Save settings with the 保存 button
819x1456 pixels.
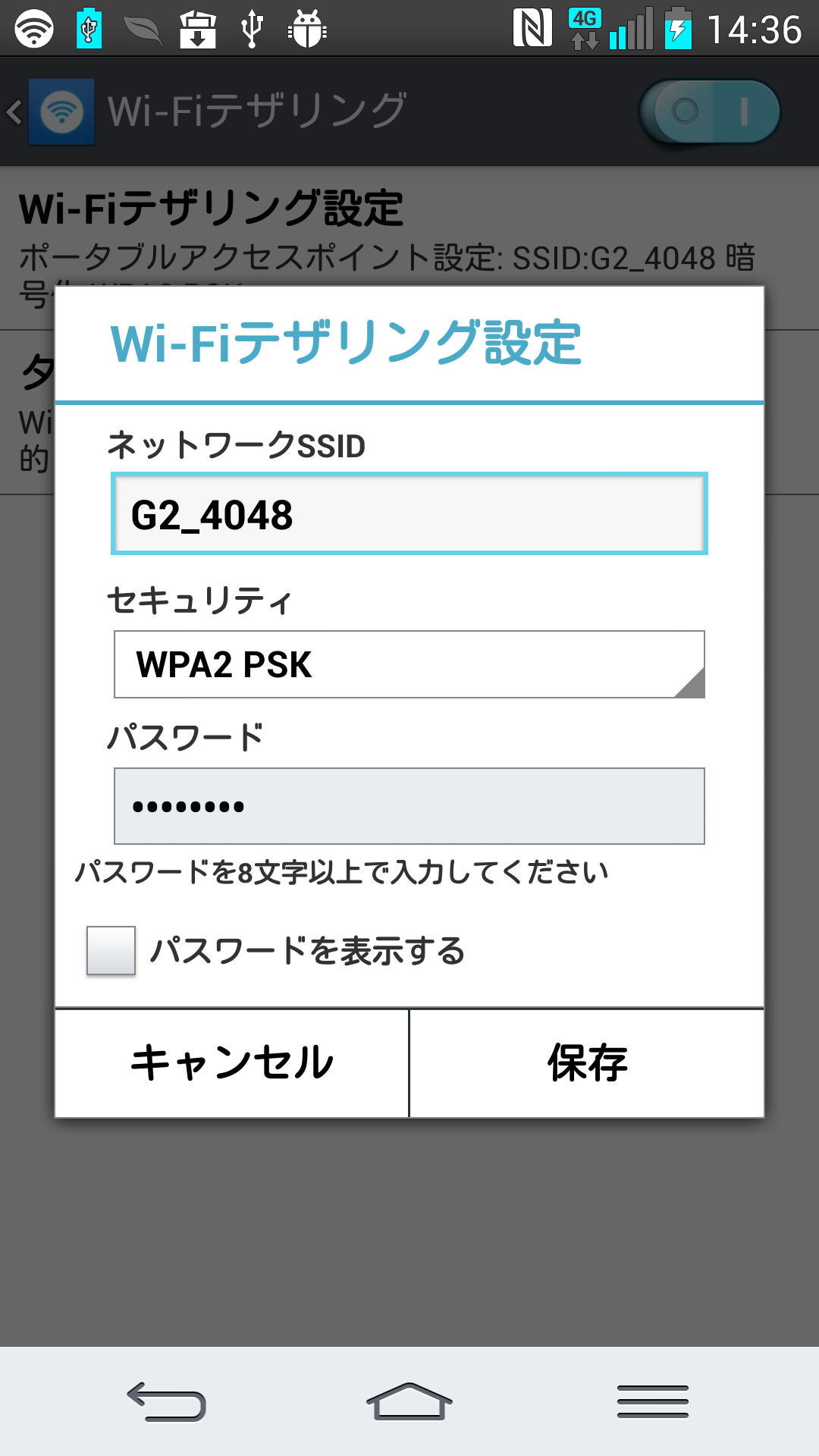[x=587, y=1063]
